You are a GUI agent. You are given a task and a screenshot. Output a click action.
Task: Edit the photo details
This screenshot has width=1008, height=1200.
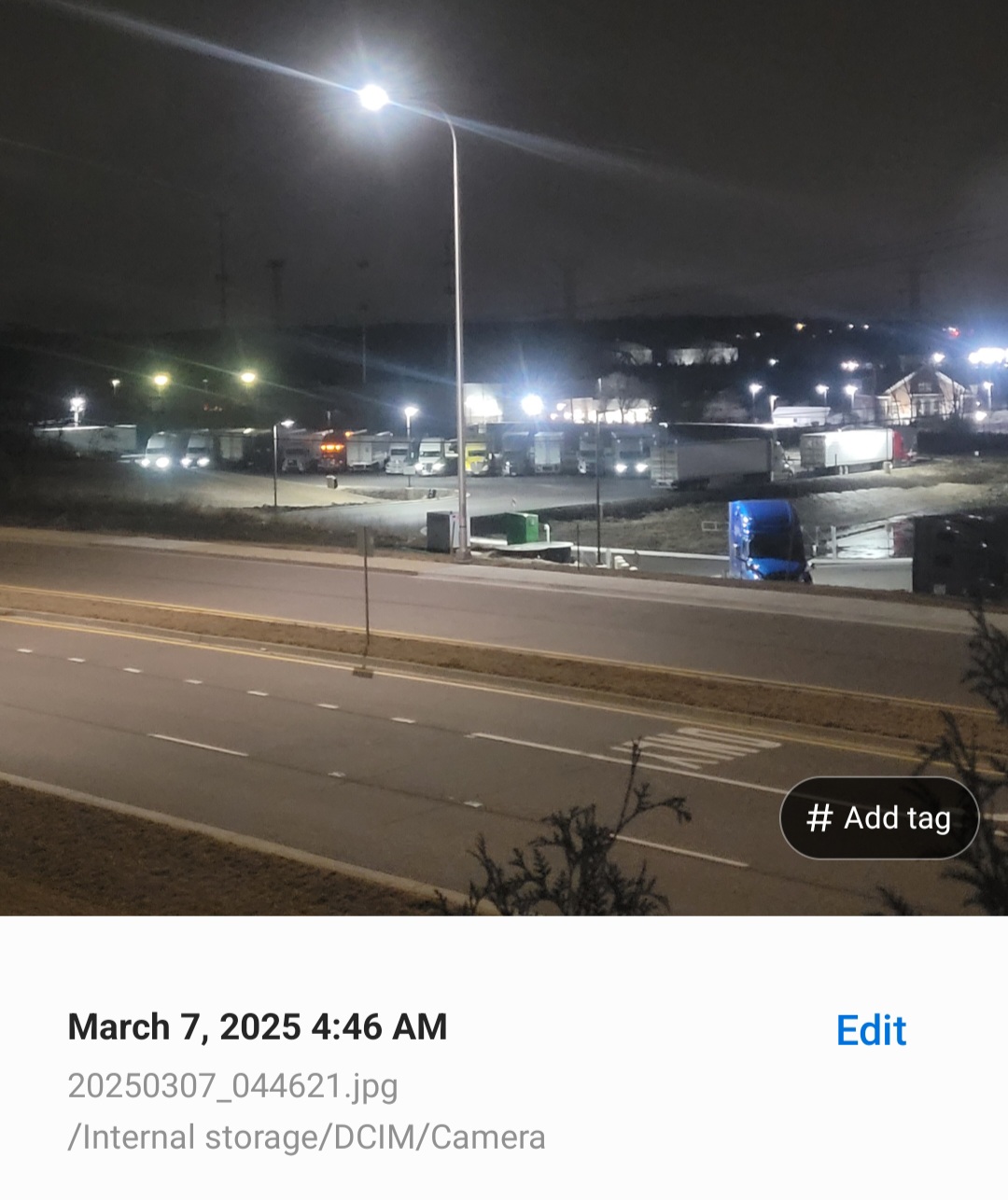[871, 1030]
